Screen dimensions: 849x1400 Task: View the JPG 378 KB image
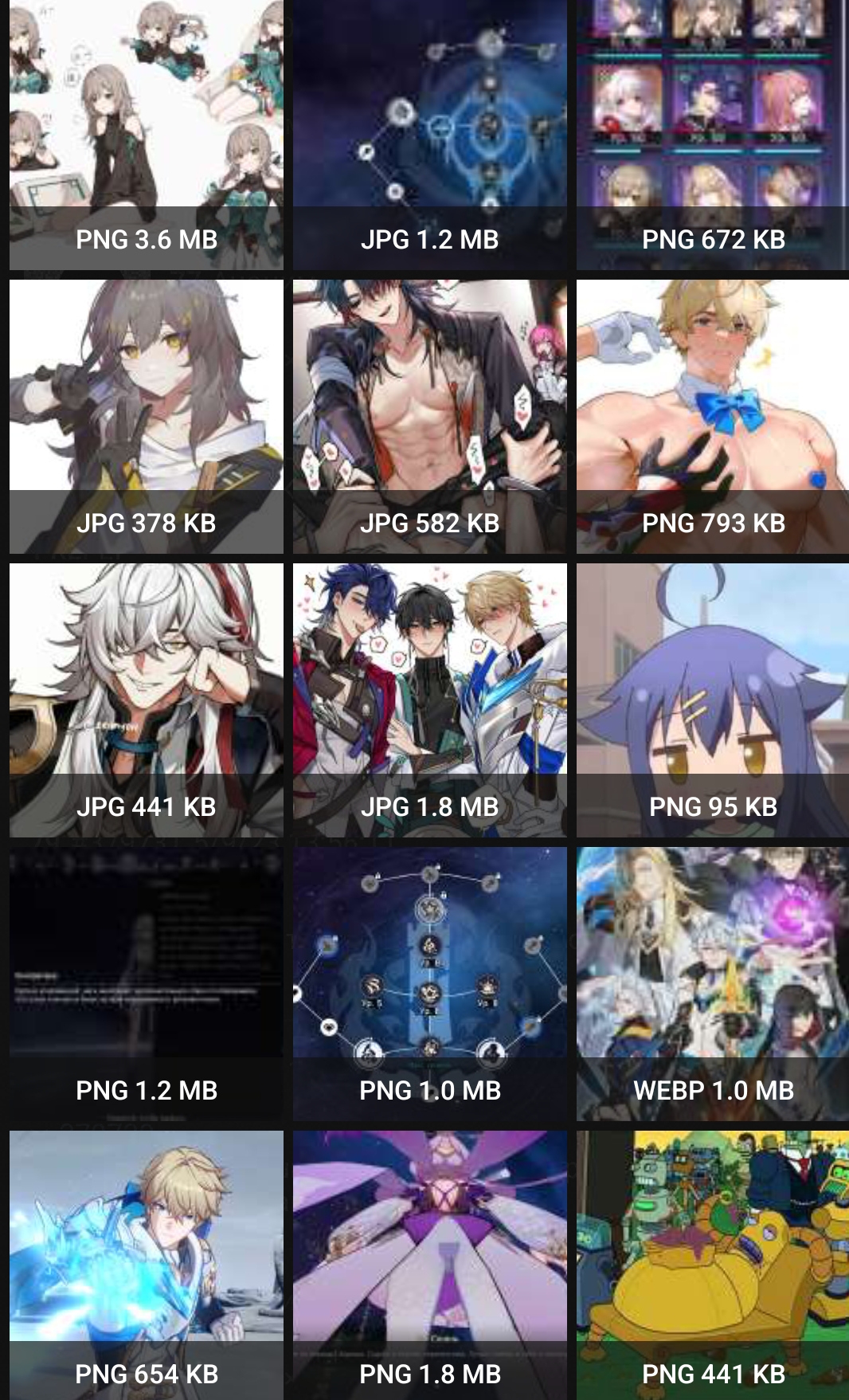(x=147, y=417)
